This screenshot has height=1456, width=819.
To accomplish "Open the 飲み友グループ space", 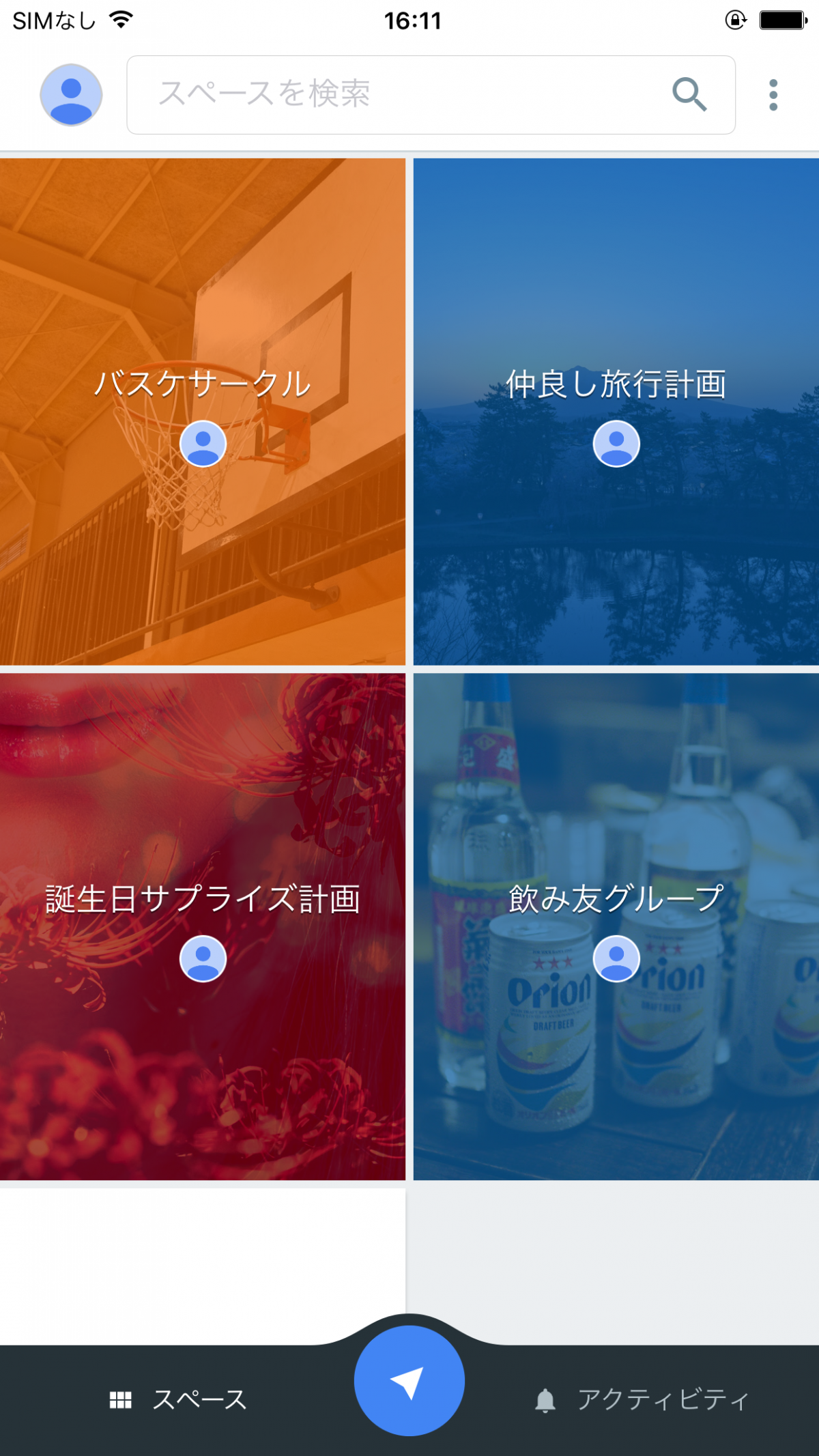I will click(616, 926).
